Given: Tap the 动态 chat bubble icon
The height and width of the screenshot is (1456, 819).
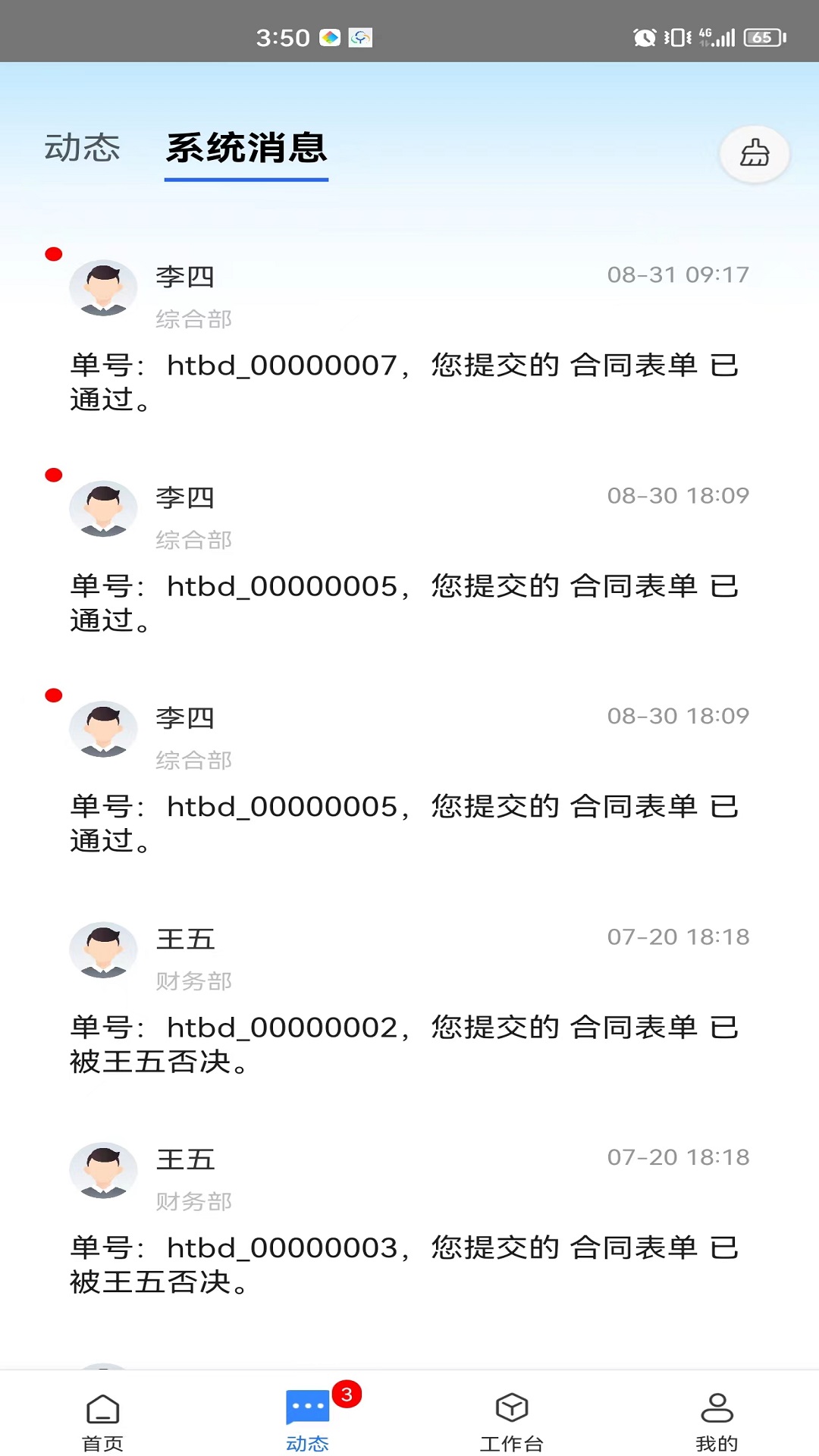Looking at the screenshot, I should (x=307, y=1408).
